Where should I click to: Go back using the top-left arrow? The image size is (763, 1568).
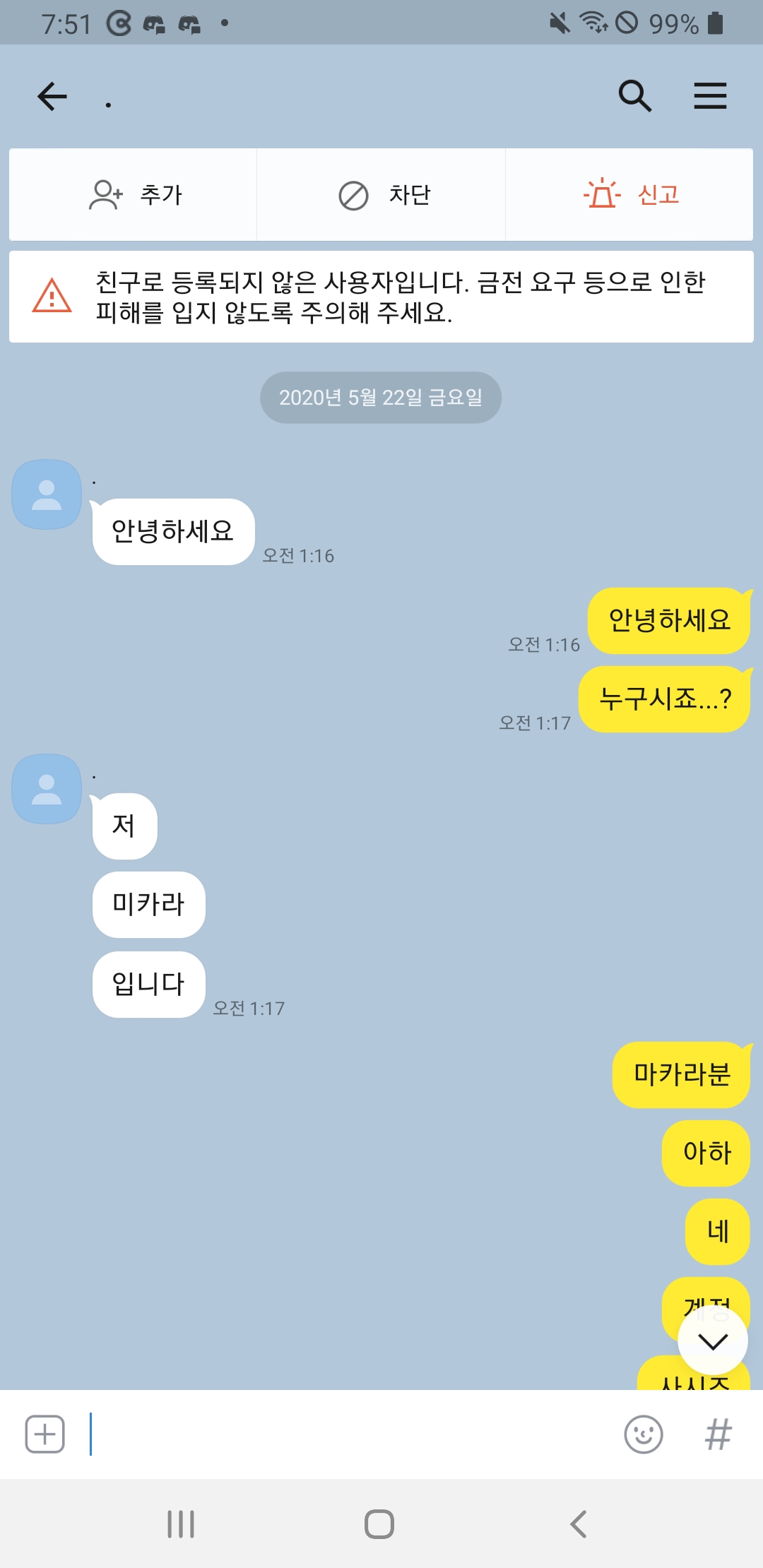(x=52, y=96)
